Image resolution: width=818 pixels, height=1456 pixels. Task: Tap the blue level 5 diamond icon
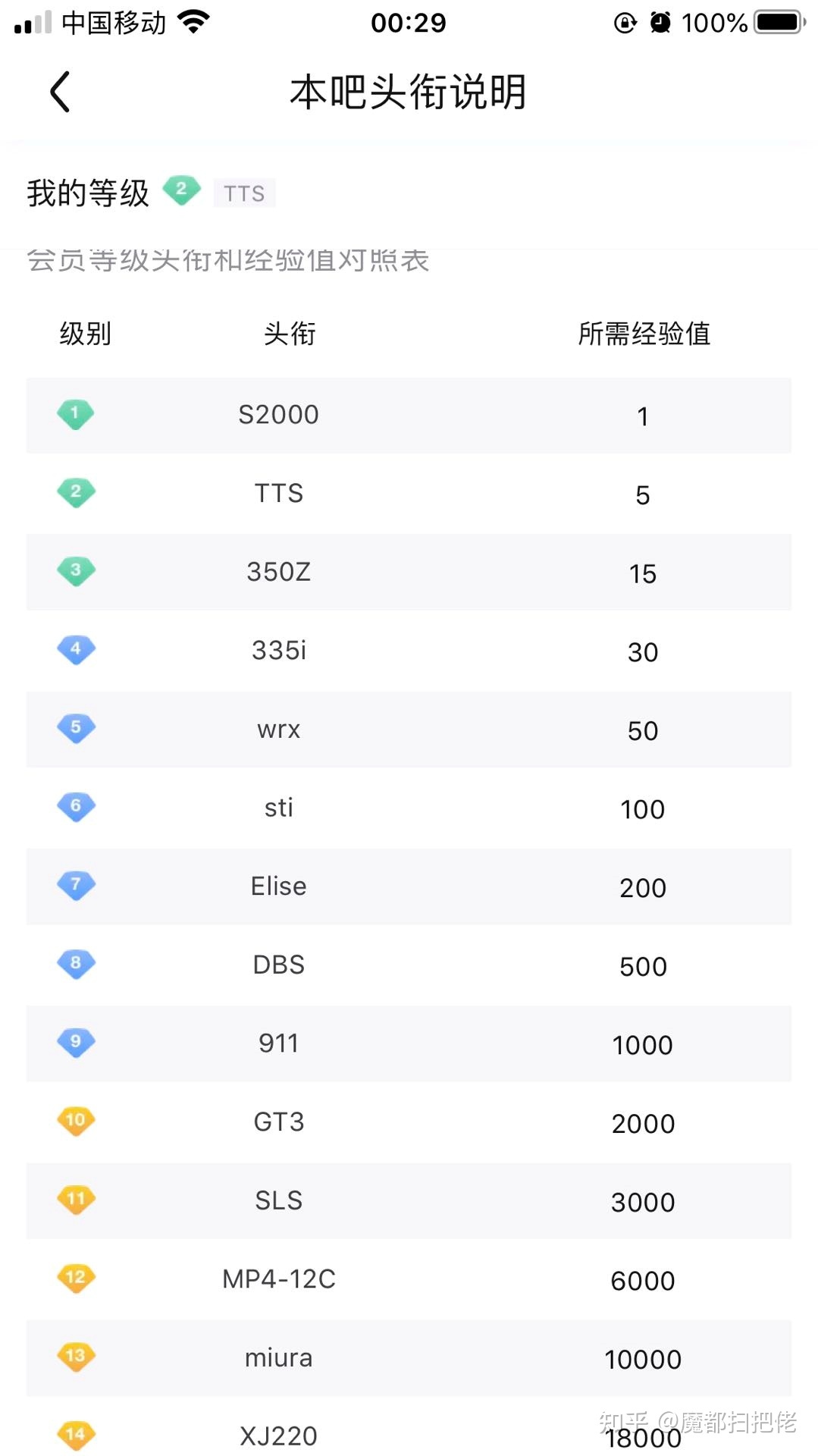(x=75, y=728)
